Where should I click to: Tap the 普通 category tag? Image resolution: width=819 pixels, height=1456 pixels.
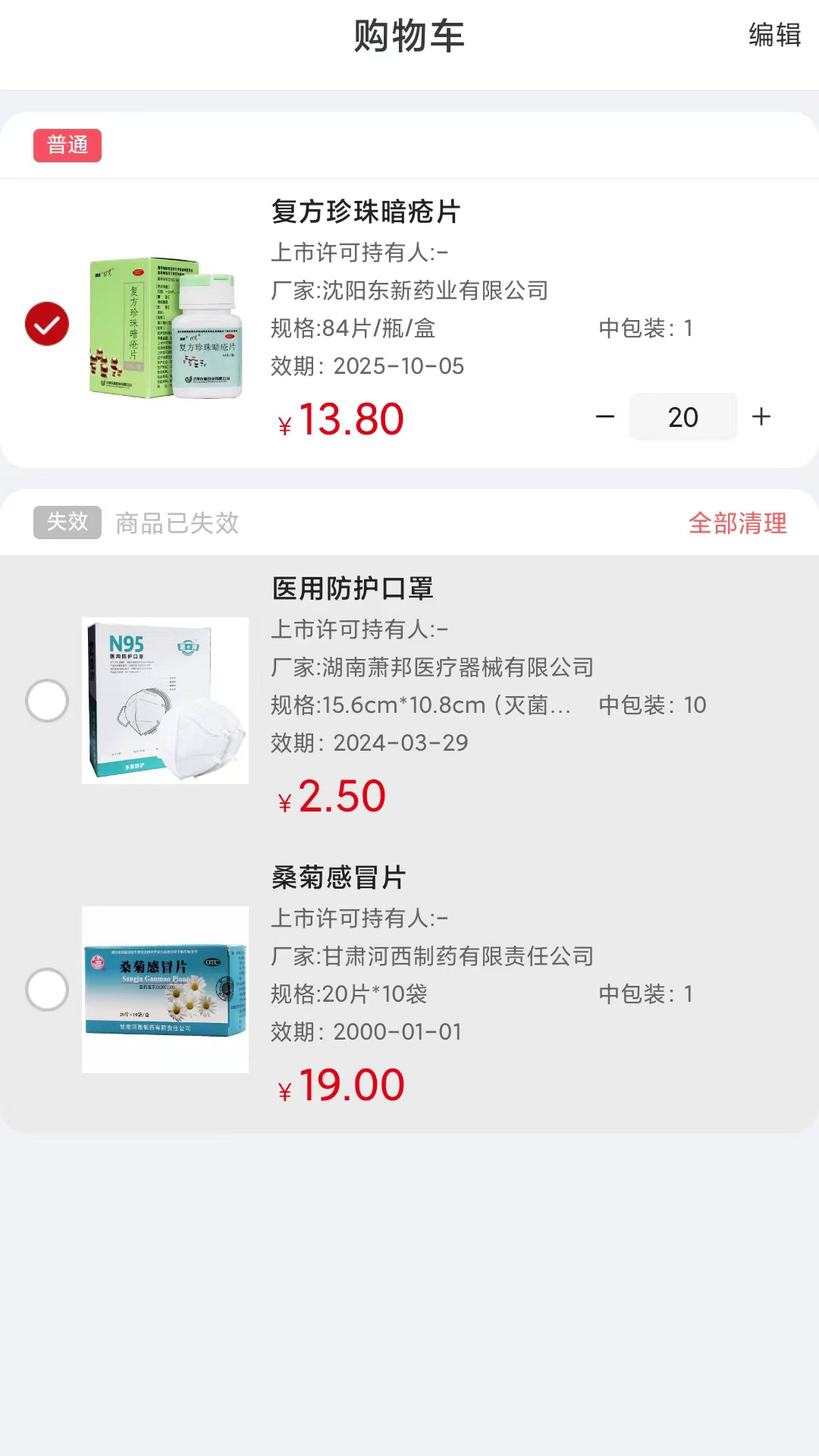tap(67, 146)
